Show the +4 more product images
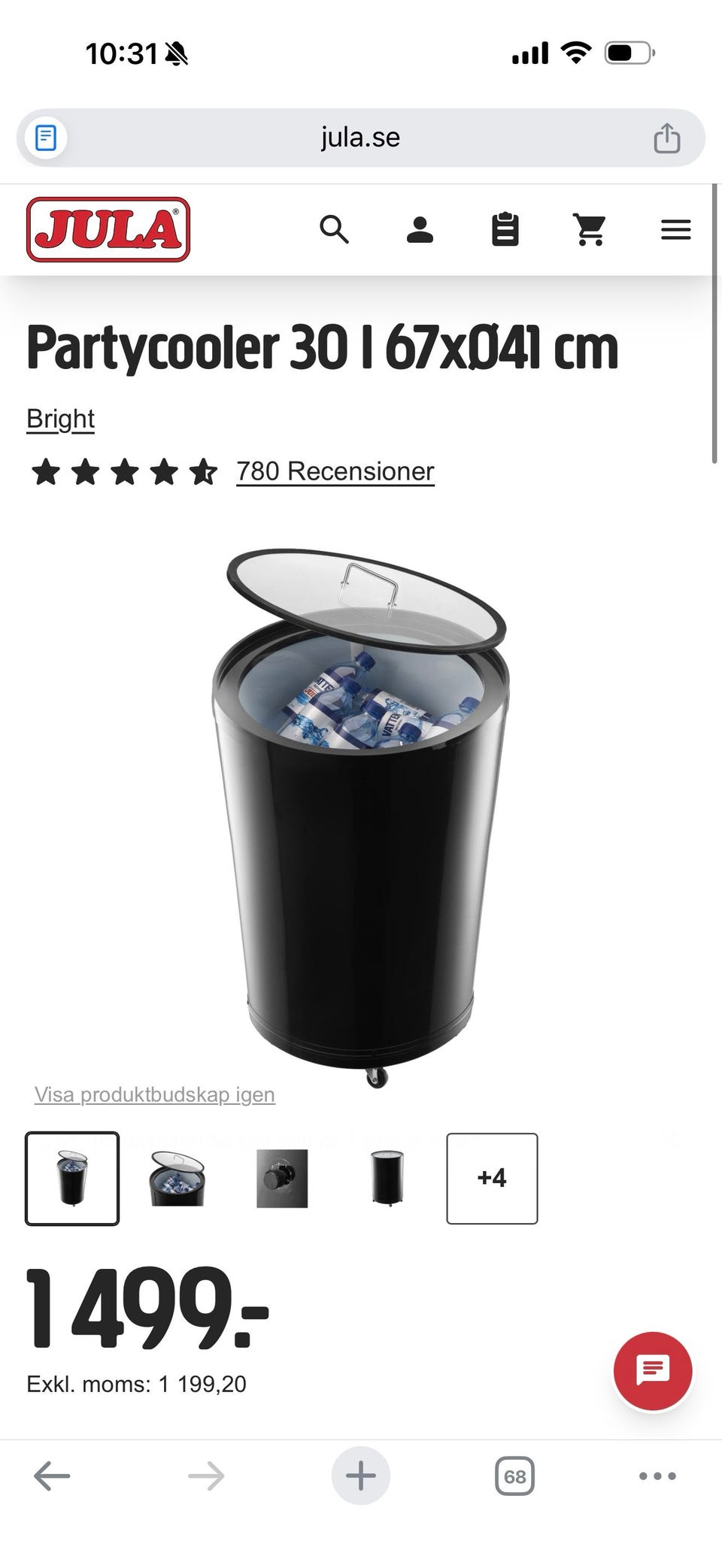Image resolution: width=722 pixels, height=1568 pixels. pyautogui.click(x=492, y=1179)
